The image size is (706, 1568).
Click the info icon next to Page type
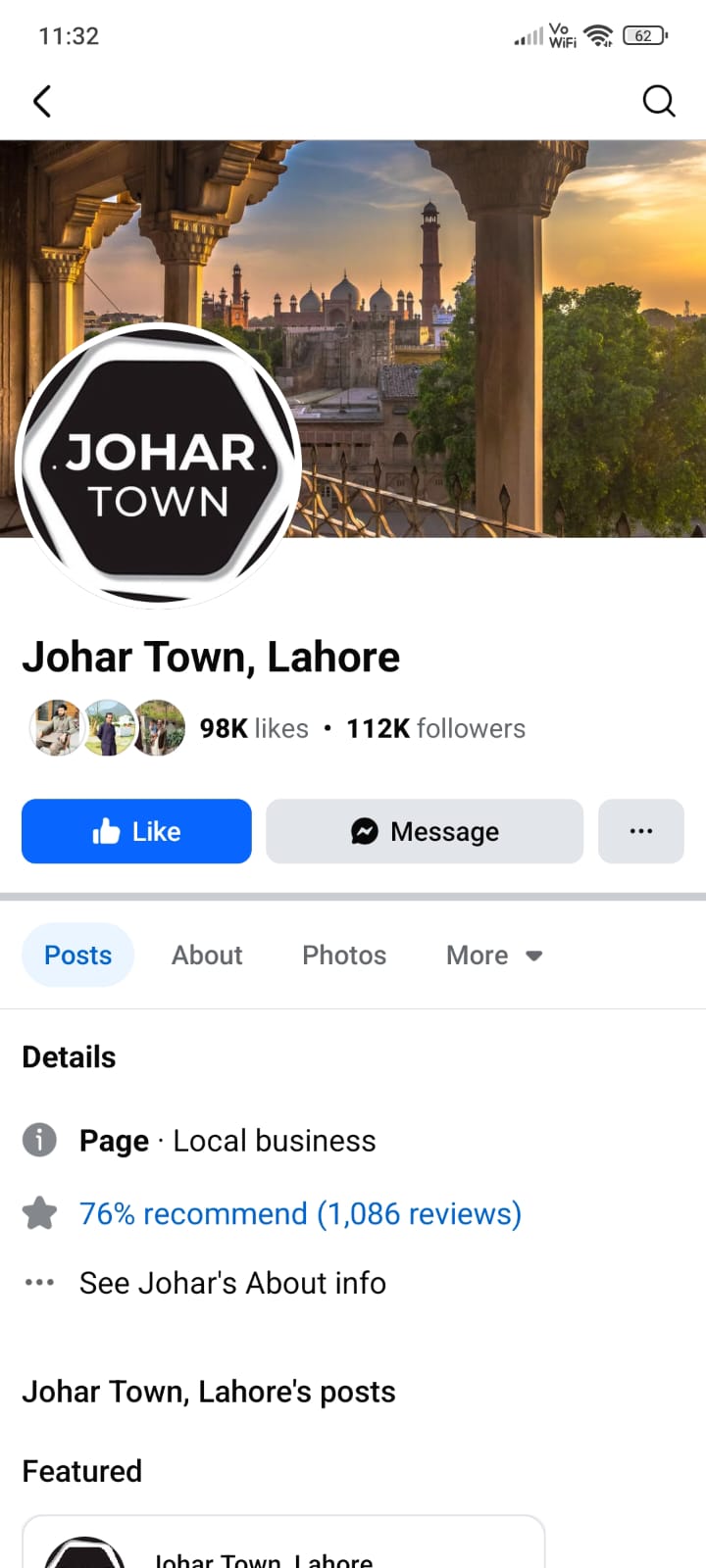pos(39,1140)
